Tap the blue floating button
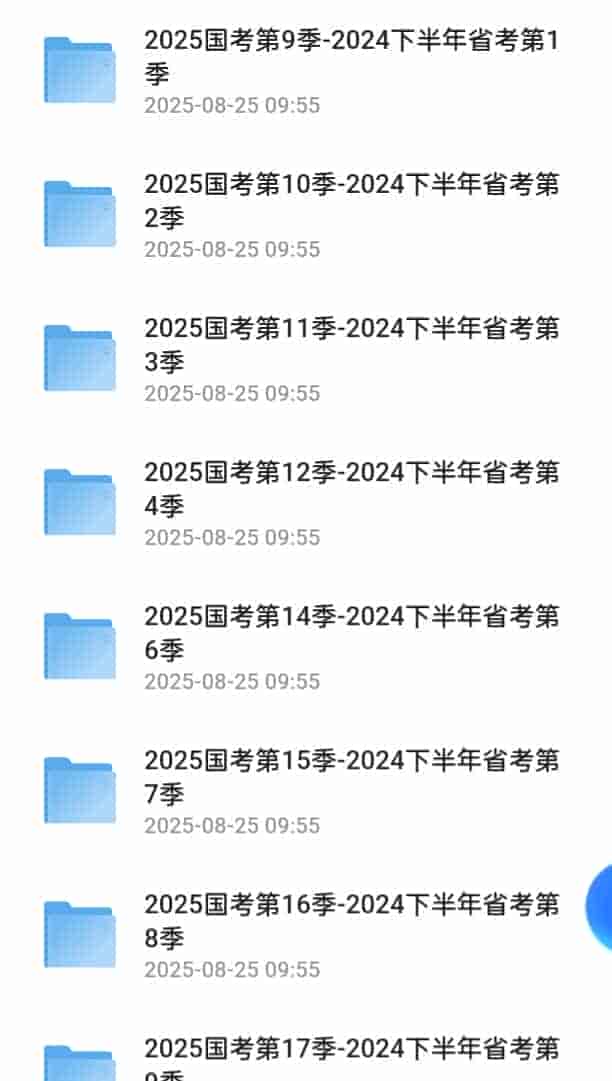This screenshot has width=612, height=1081. point(600,908)
